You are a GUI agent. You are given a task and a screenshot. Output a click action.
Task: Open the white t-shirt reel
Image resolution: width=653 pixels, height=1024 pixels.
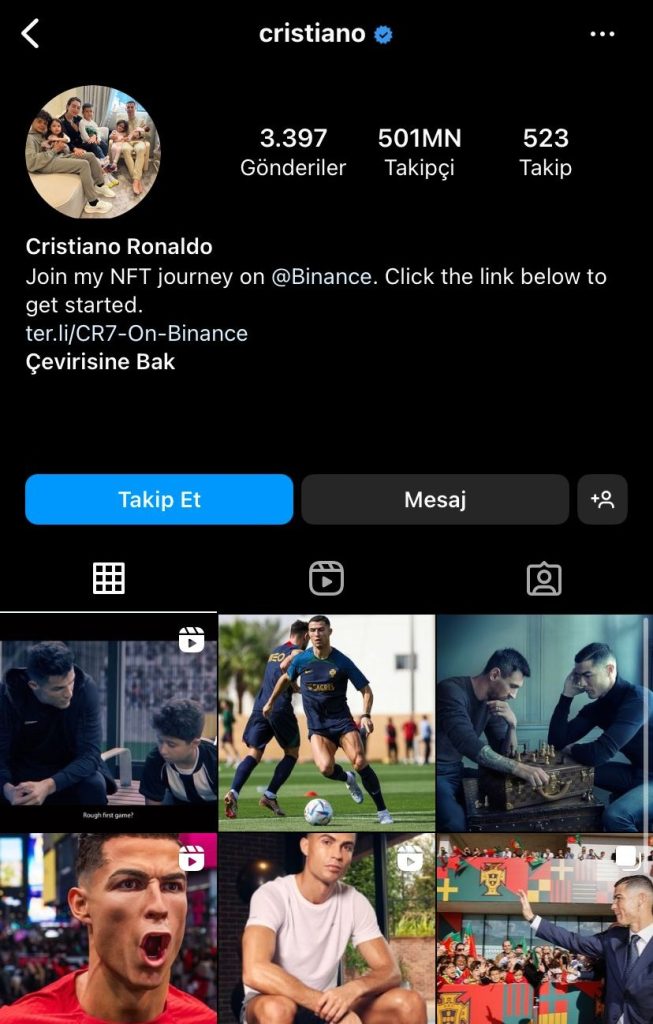(326, 930)
